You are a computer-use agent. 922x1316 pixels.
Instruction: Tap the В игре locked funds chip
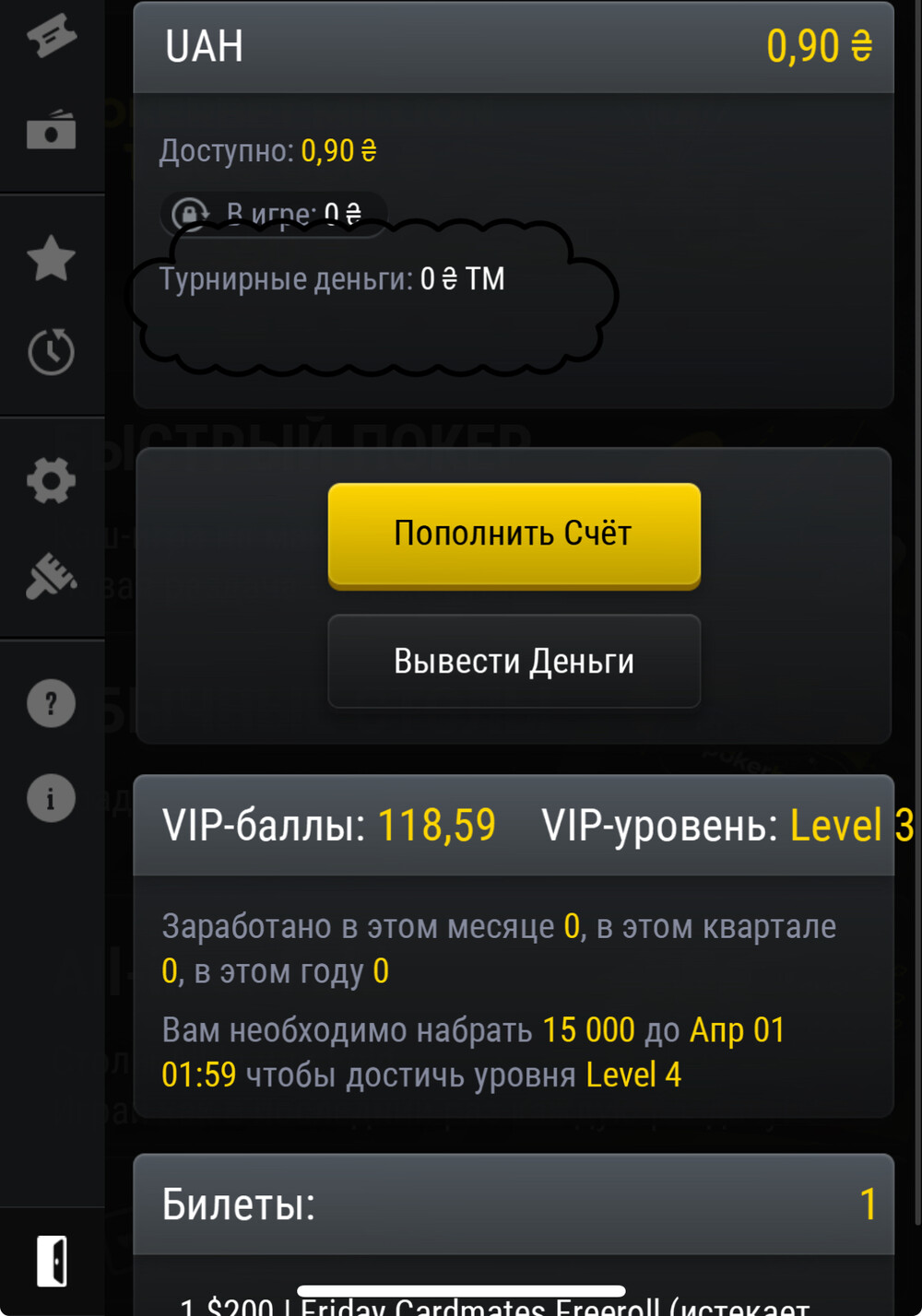coord(274,214)
